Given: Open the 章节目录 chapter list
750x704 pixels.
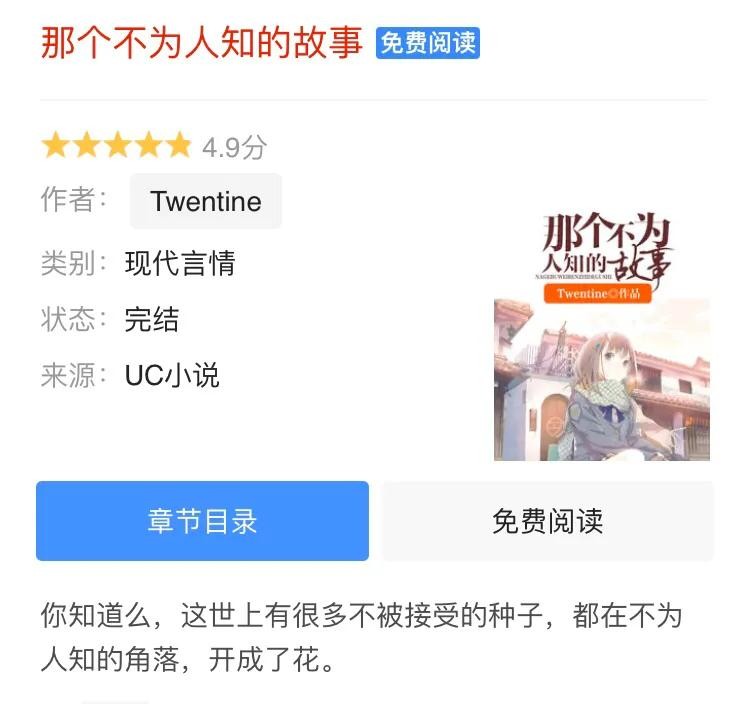Looking at the screenshot, I should point(202,521).
